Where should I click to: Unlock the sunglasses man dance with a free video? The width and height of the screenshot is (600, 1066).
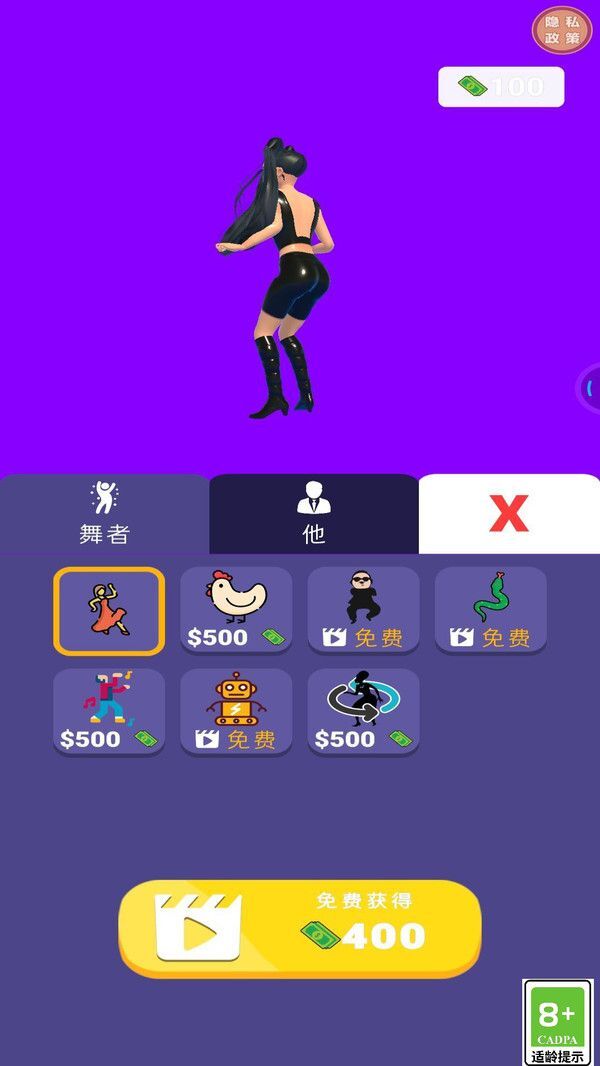tap(363, 611)
